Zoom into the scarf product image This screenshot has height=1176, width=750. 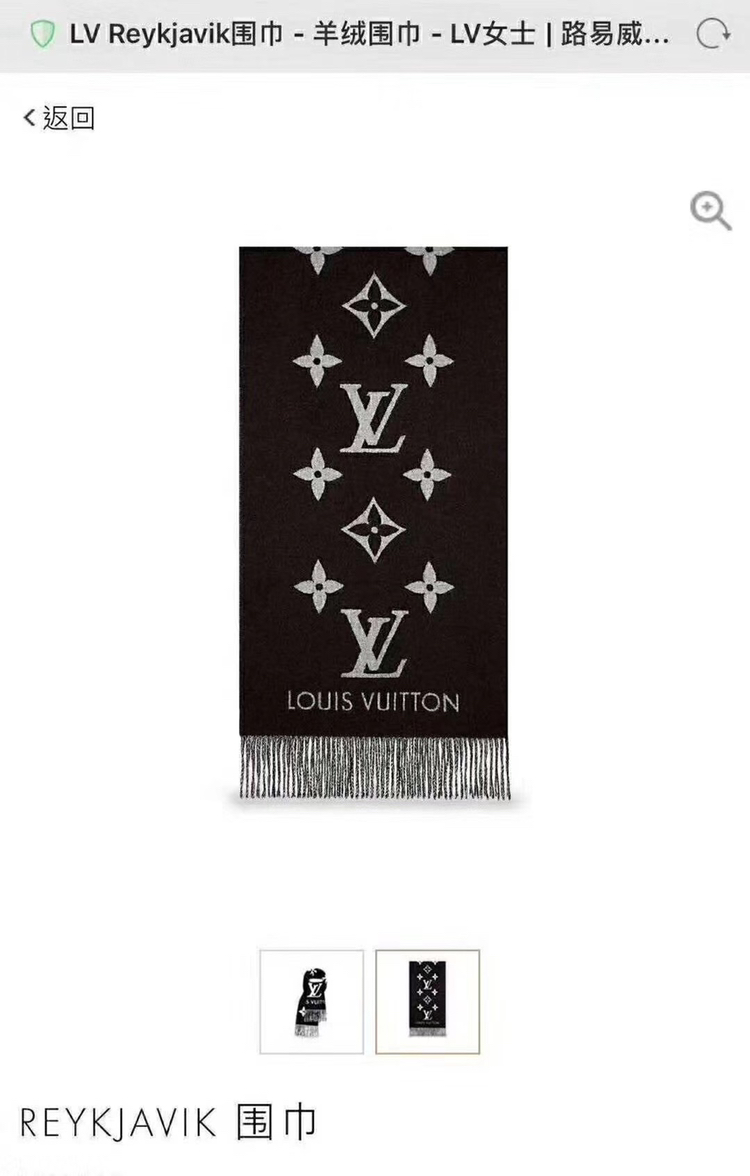pyautogui.click(x=710, y=211)
